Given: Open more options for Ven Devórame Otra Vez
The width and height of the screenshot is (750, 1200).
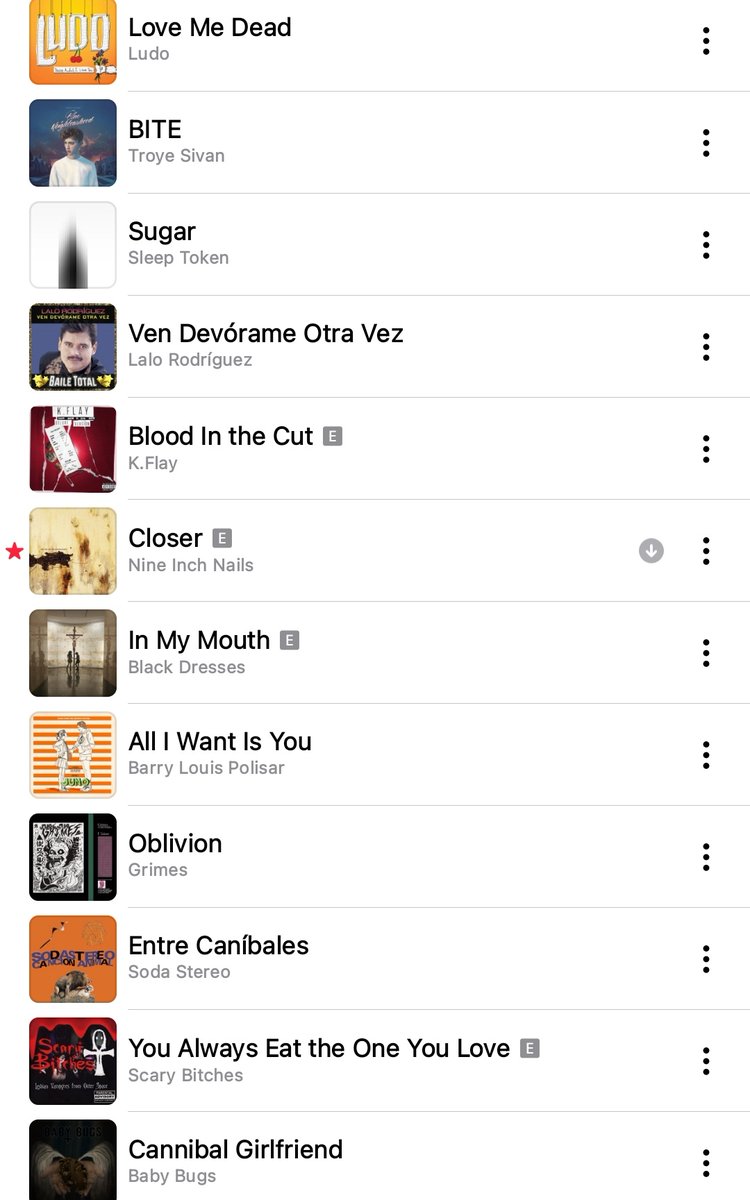Looking at the screenshot, I should tap(706, 347).
